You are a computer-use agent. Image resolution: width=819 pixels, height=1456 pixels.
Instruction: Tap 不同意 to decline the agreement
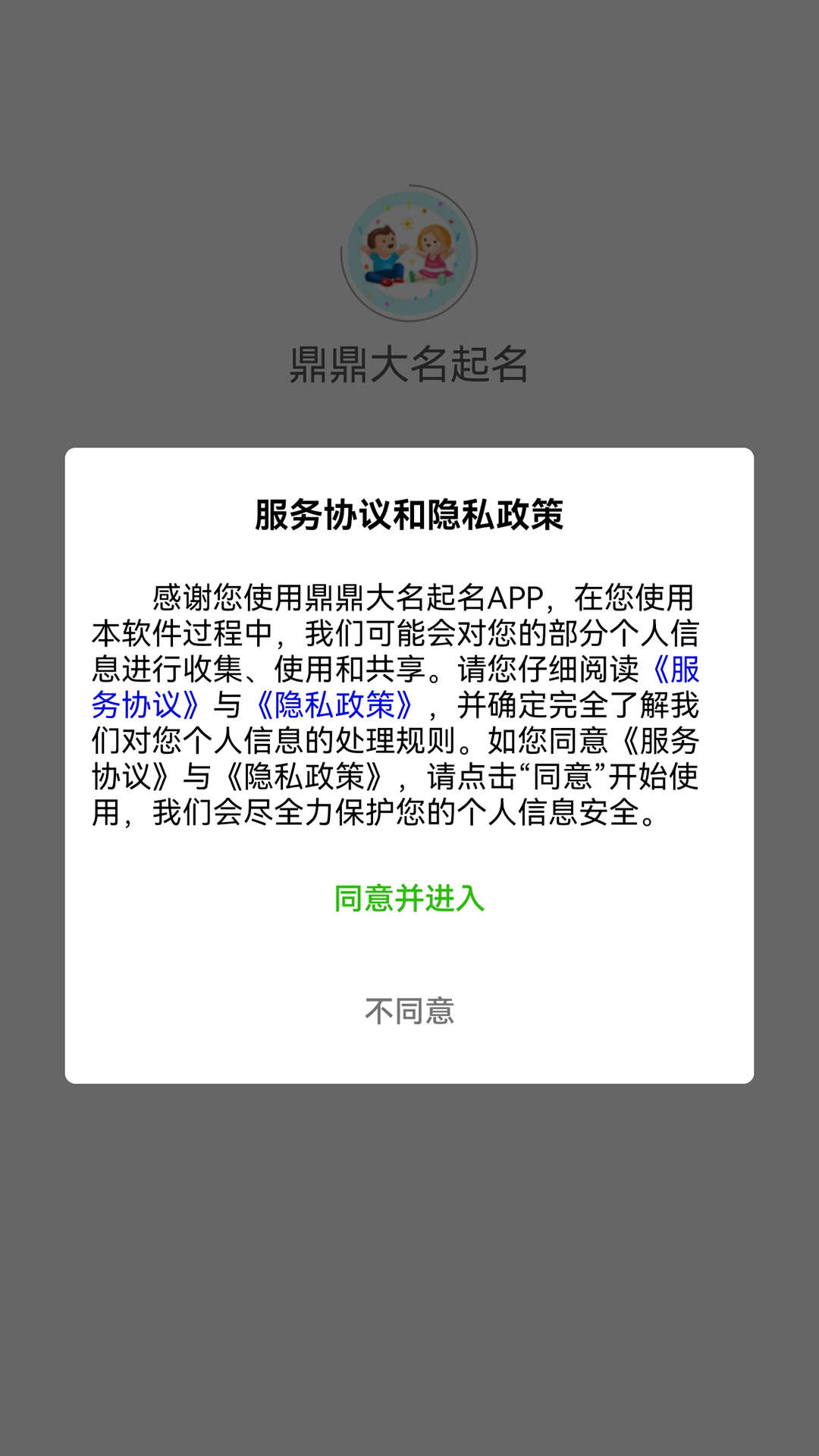coord(409,1009)
